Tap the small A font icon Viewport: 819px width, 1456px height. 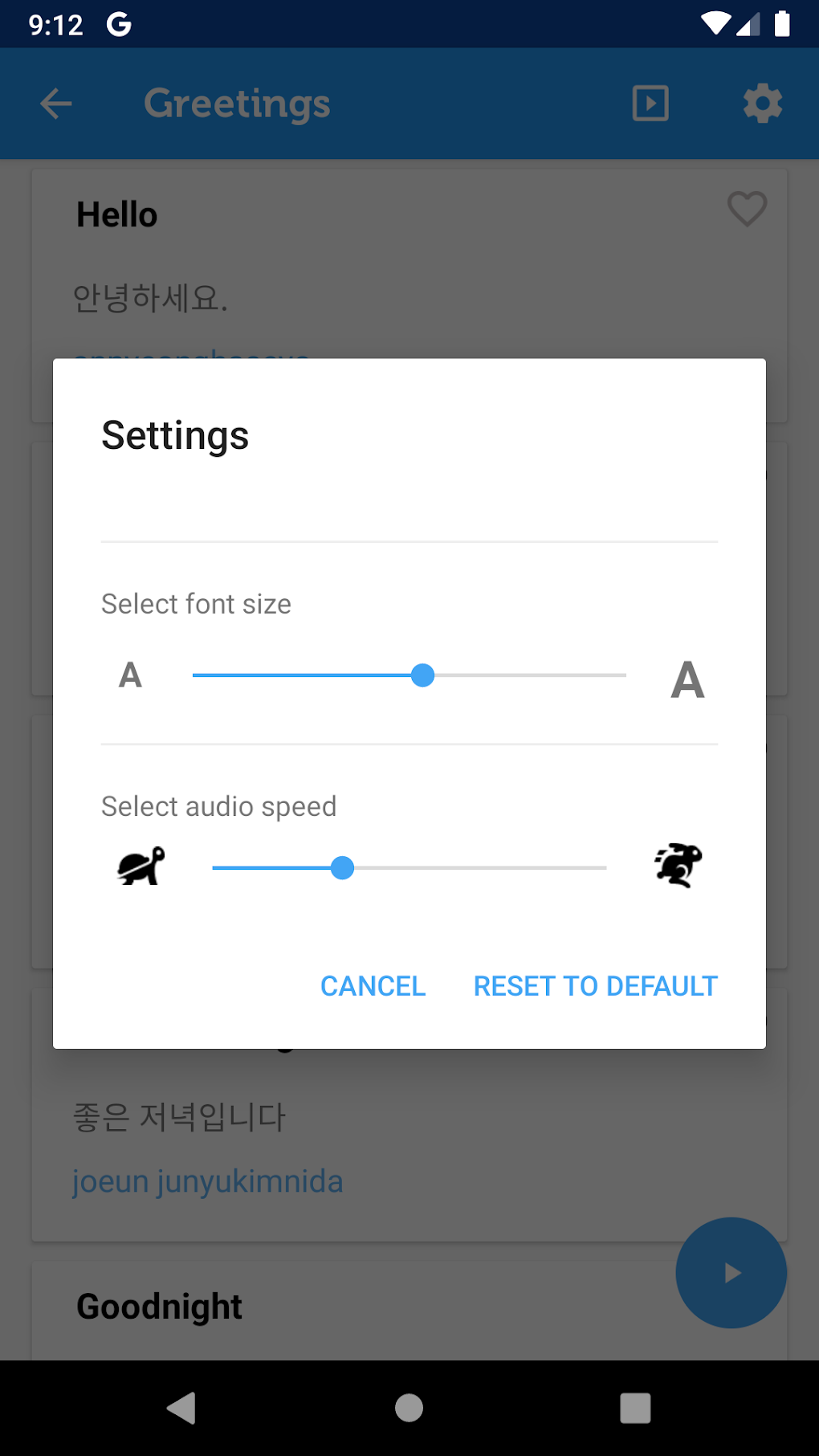(130, 675)
